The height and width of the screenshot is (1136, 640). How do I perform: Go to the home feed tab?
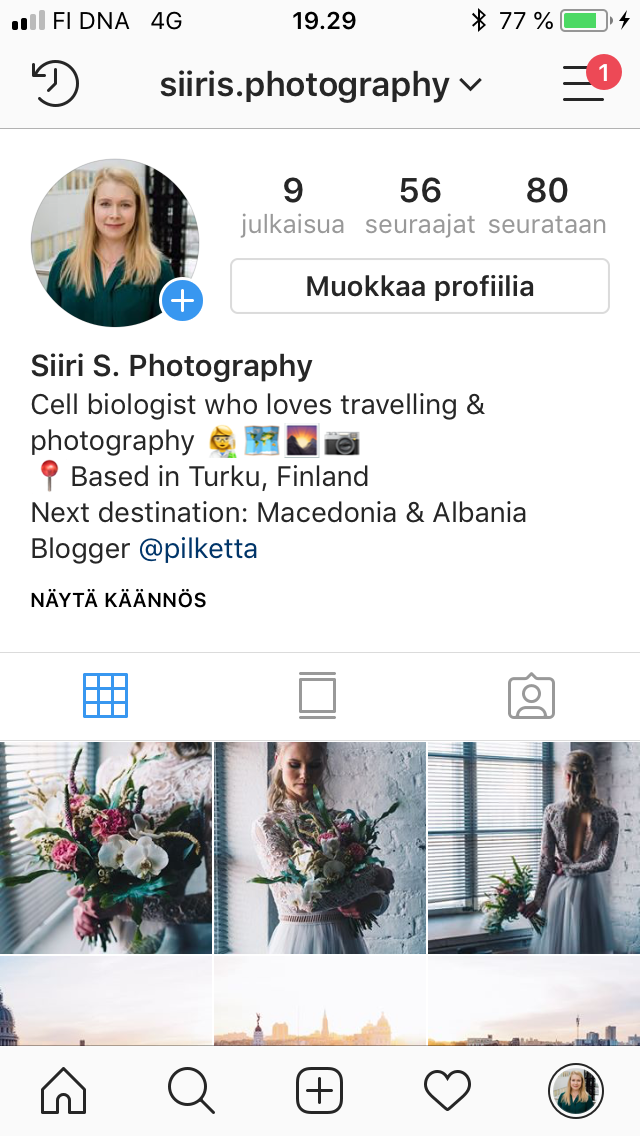pyautogui.click(x=63, y=1090)
